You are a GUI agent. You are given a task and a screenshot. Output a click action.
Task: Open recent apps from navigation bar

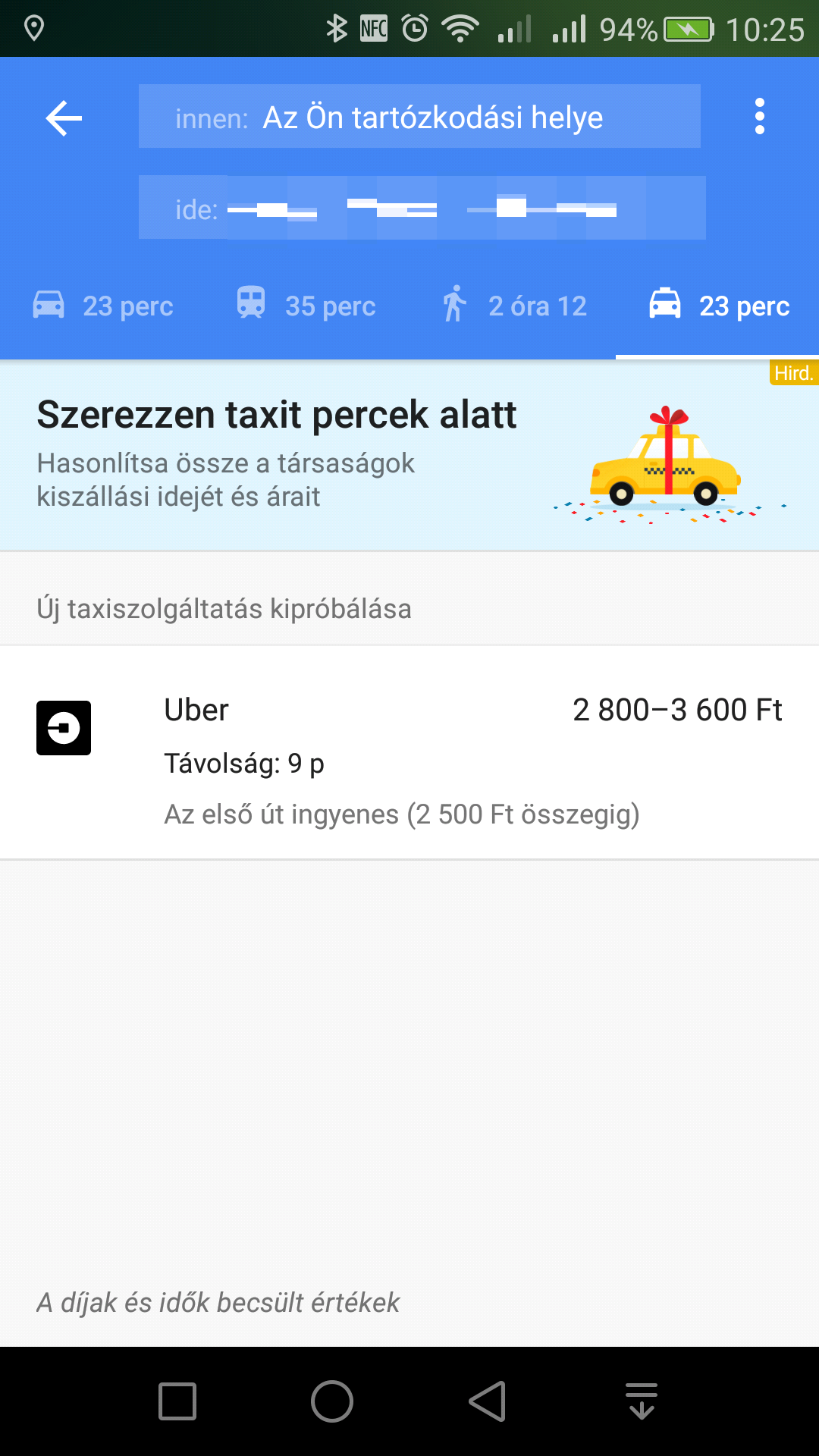coord(177,1401)
